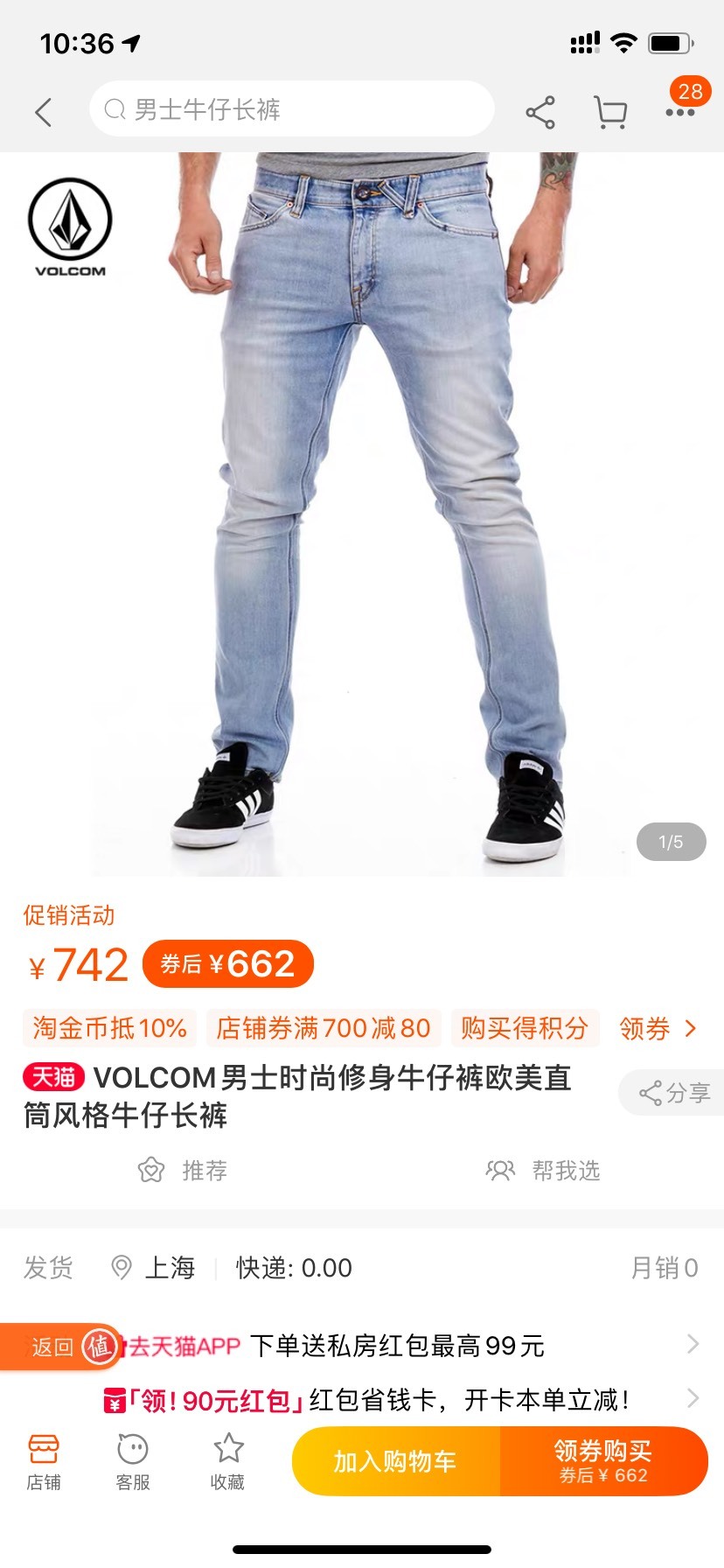Open the jeans product photo

[362, 514]
